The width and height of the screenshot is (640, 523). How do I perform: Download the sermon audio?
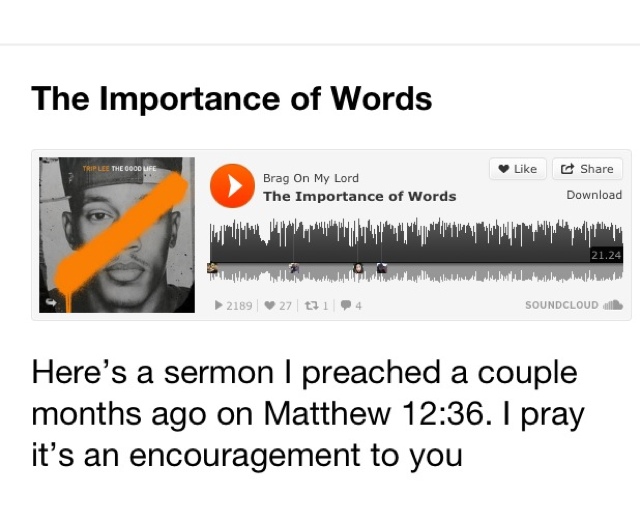click(x=594, y=195)
